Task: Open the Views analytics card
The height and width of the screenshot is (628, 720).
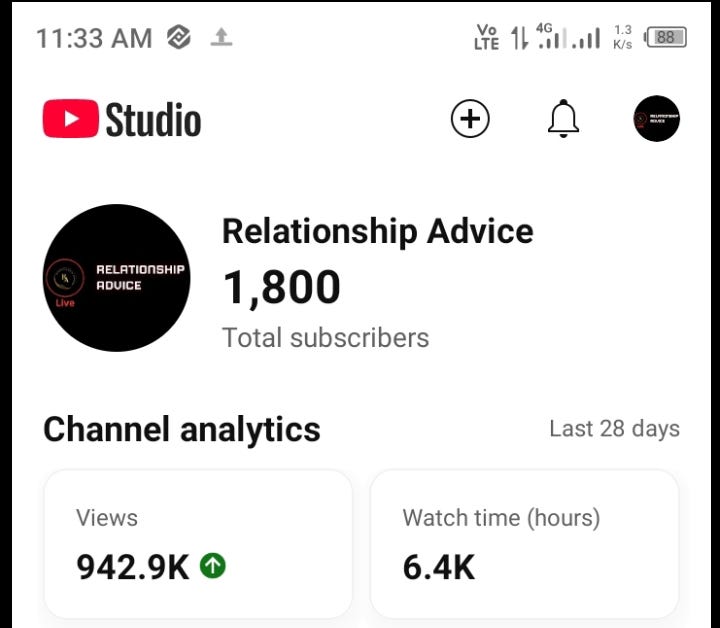Action: (x=198, y=545)
